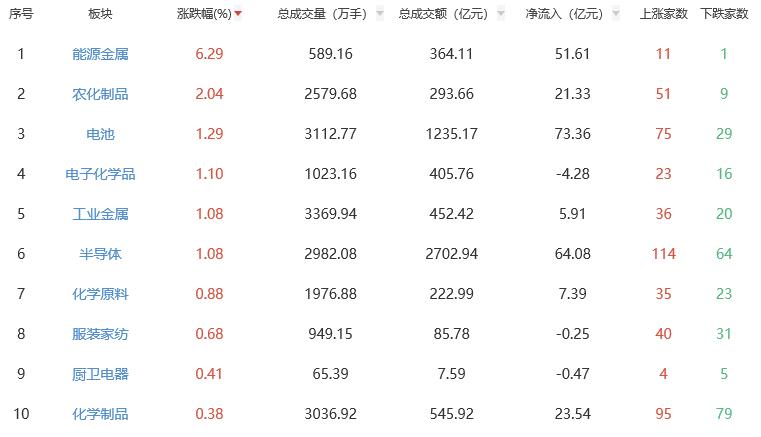This screenshot has width=761, height=437.
Task: Select the 厨卫电器 sector
Action: pos(100,374)
